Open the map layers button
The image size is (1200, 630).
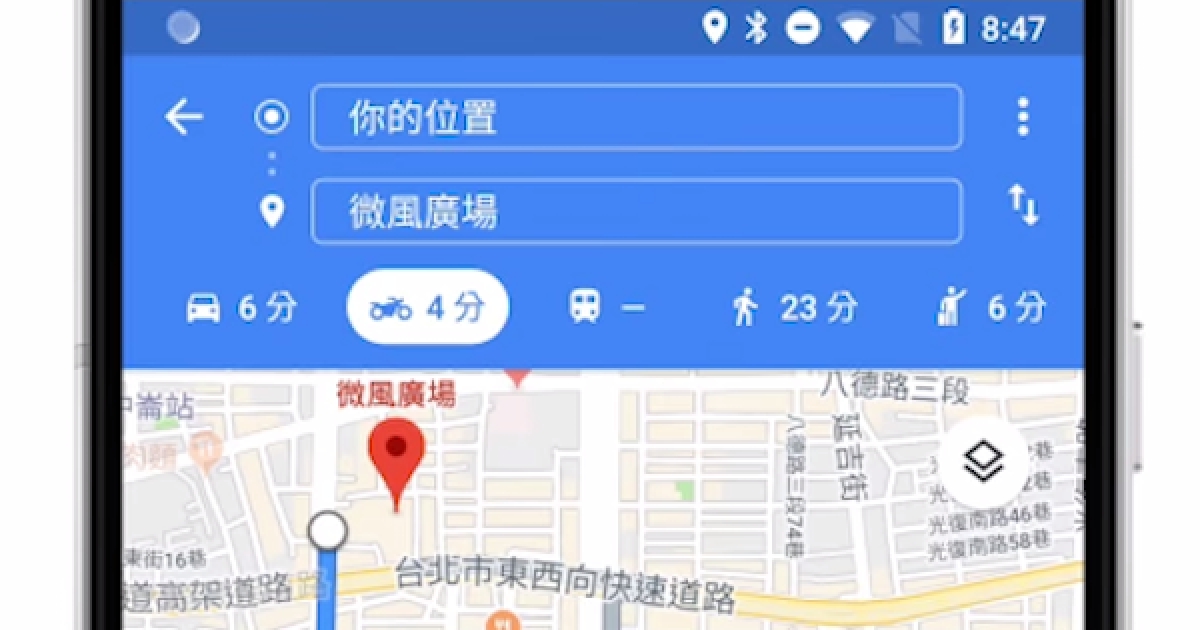(981, 461)
